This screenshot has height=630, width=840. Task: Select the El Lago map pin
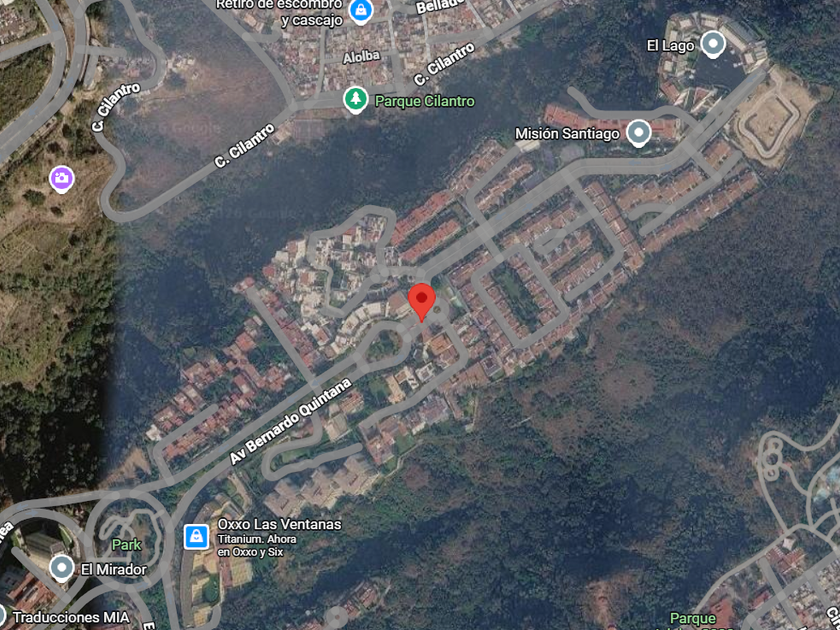713,44
